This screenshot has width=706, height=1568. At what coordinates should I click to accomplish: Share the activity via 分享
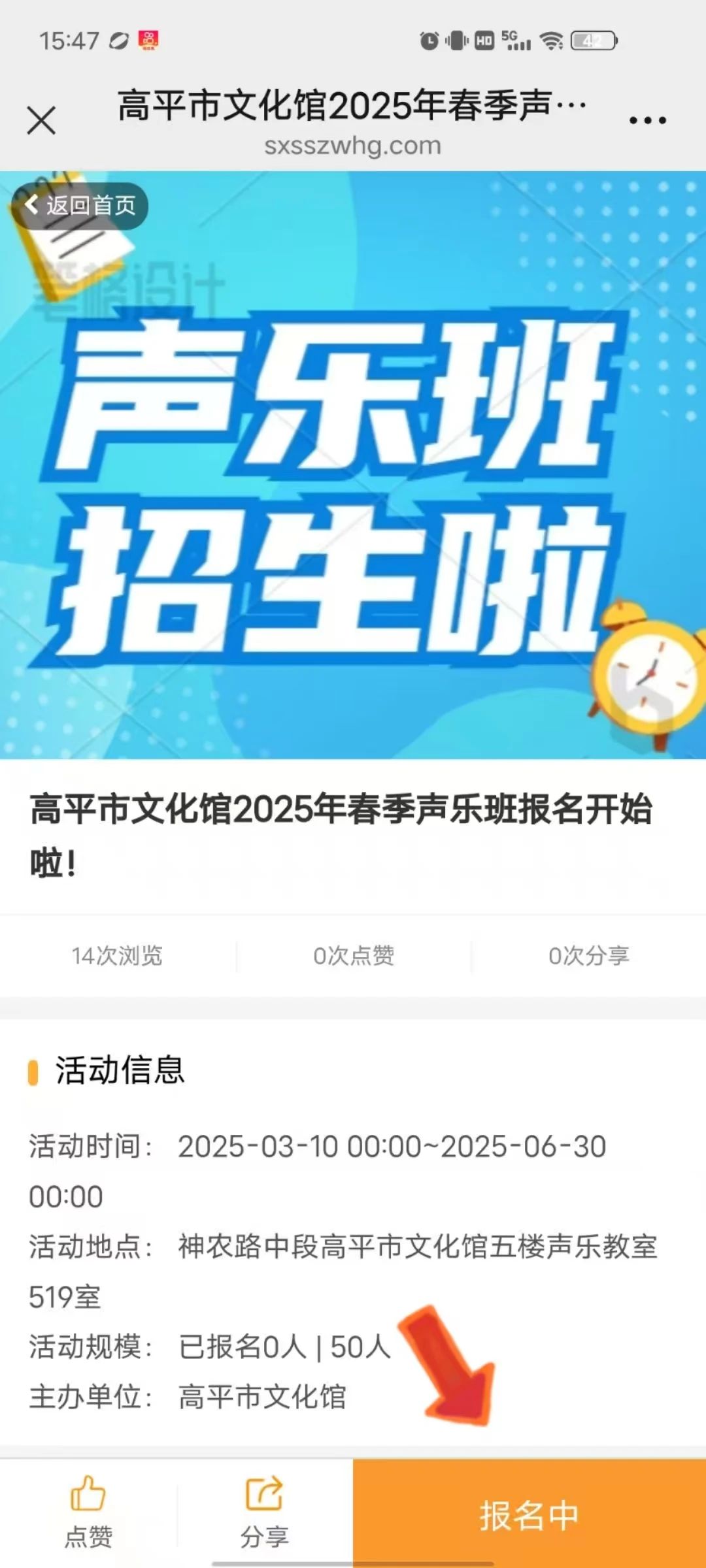(x=265, y=1512)
